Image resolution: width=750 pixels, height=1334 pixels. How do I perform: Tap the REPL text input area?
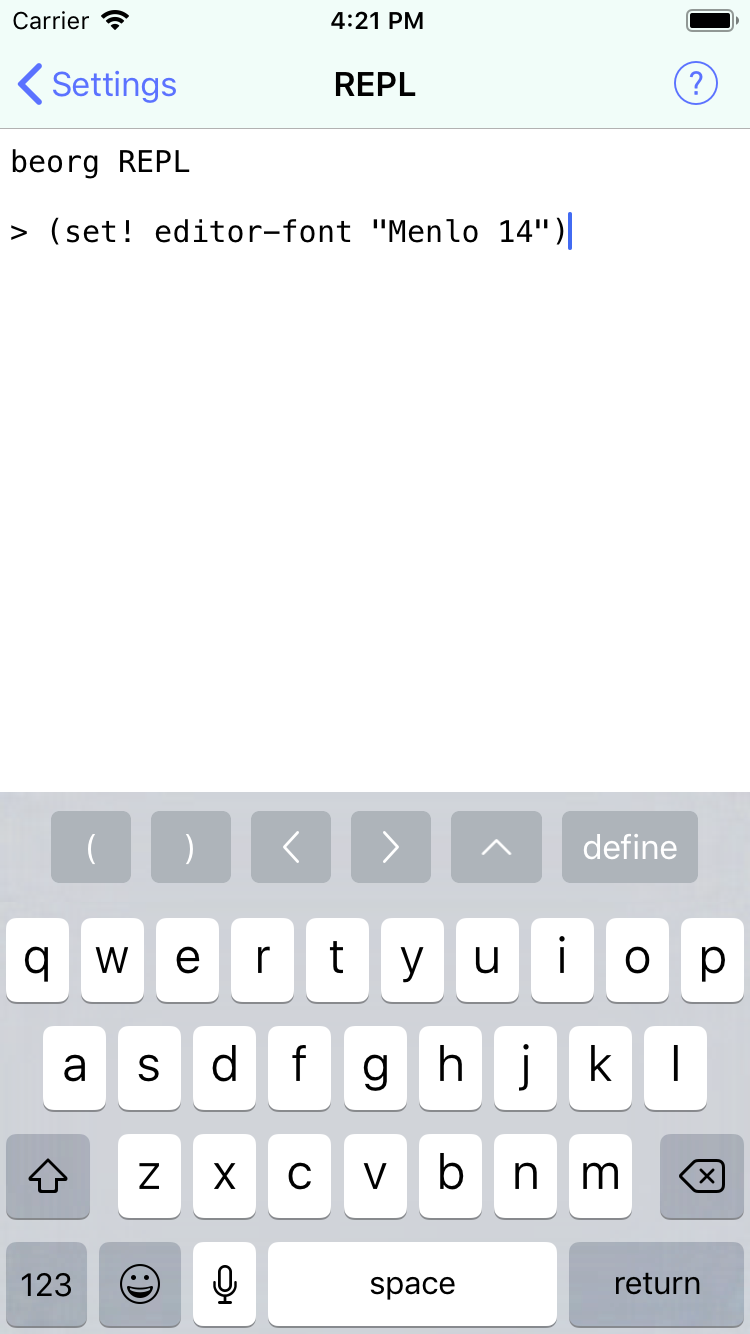[x=375, y=460]
